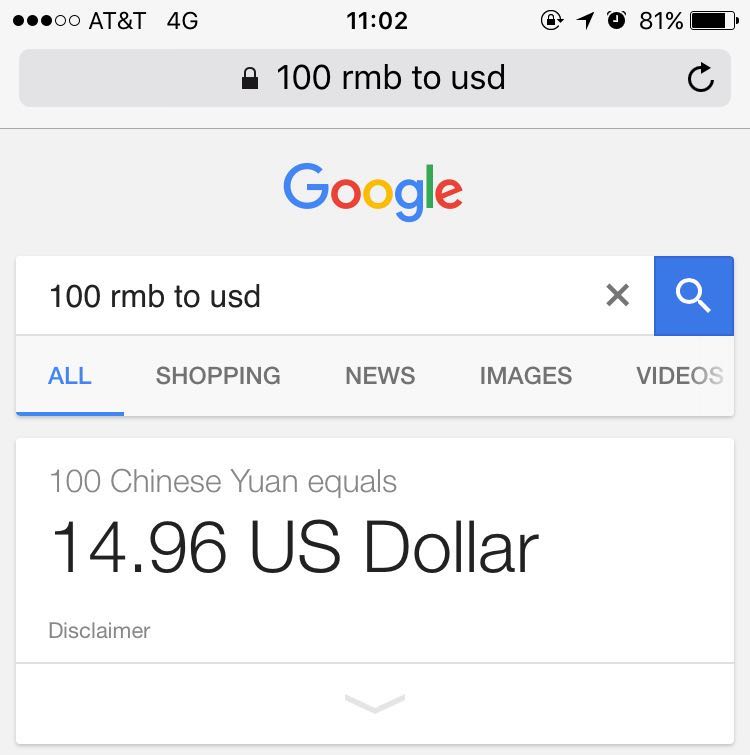
Task: Switch to the News tab
Action: pyautogui.click(x=380, y=376)
